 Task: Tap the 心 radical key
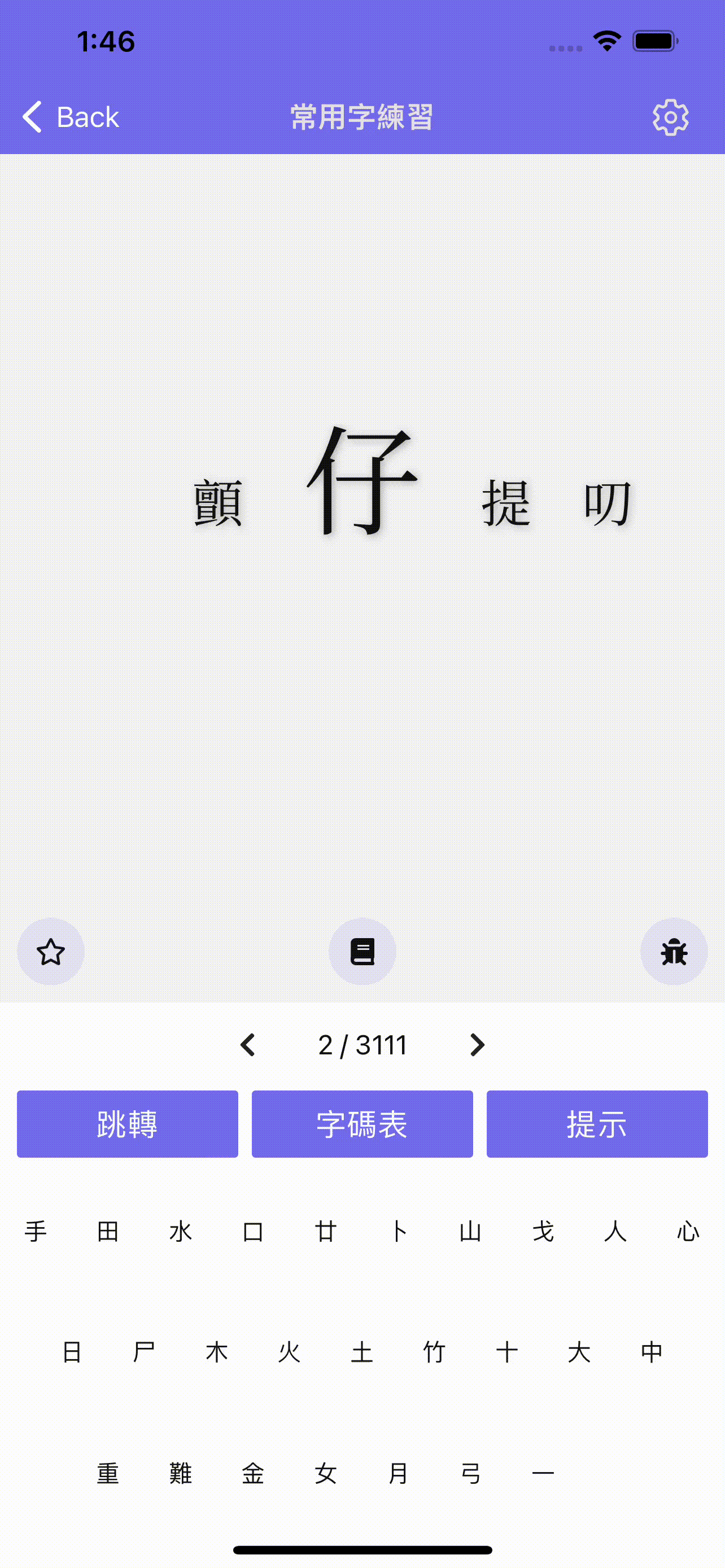coord(688,1231)
